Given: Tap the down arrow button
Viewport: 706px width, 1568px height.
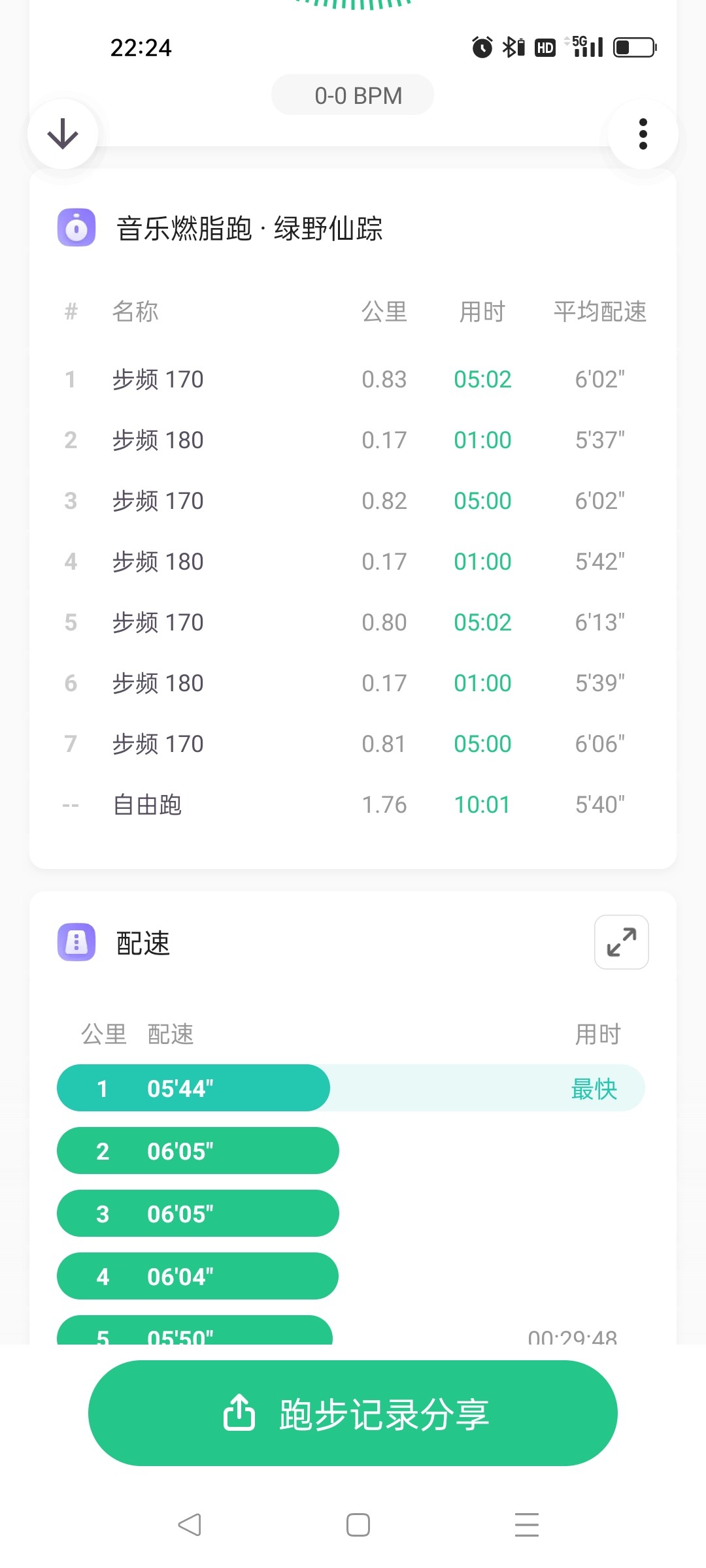Looking at the screenshot, I should [63, 134].
